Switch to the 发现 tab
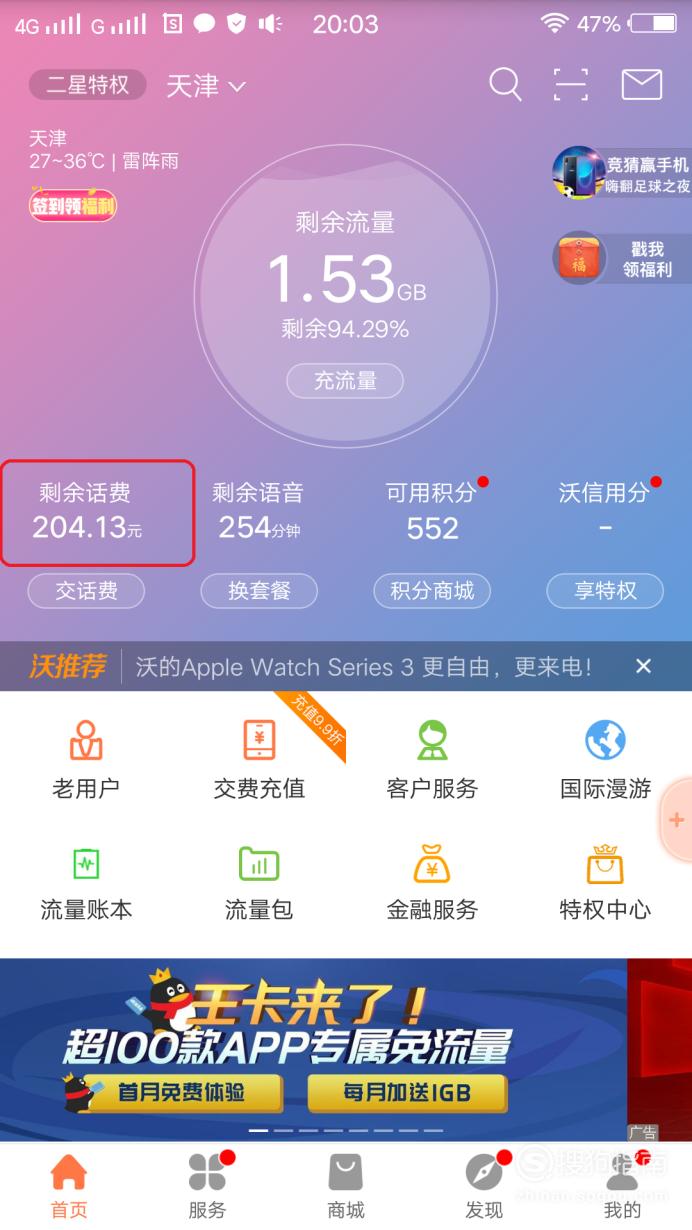Screen dimensions: 692x1230 point(484,1185)
